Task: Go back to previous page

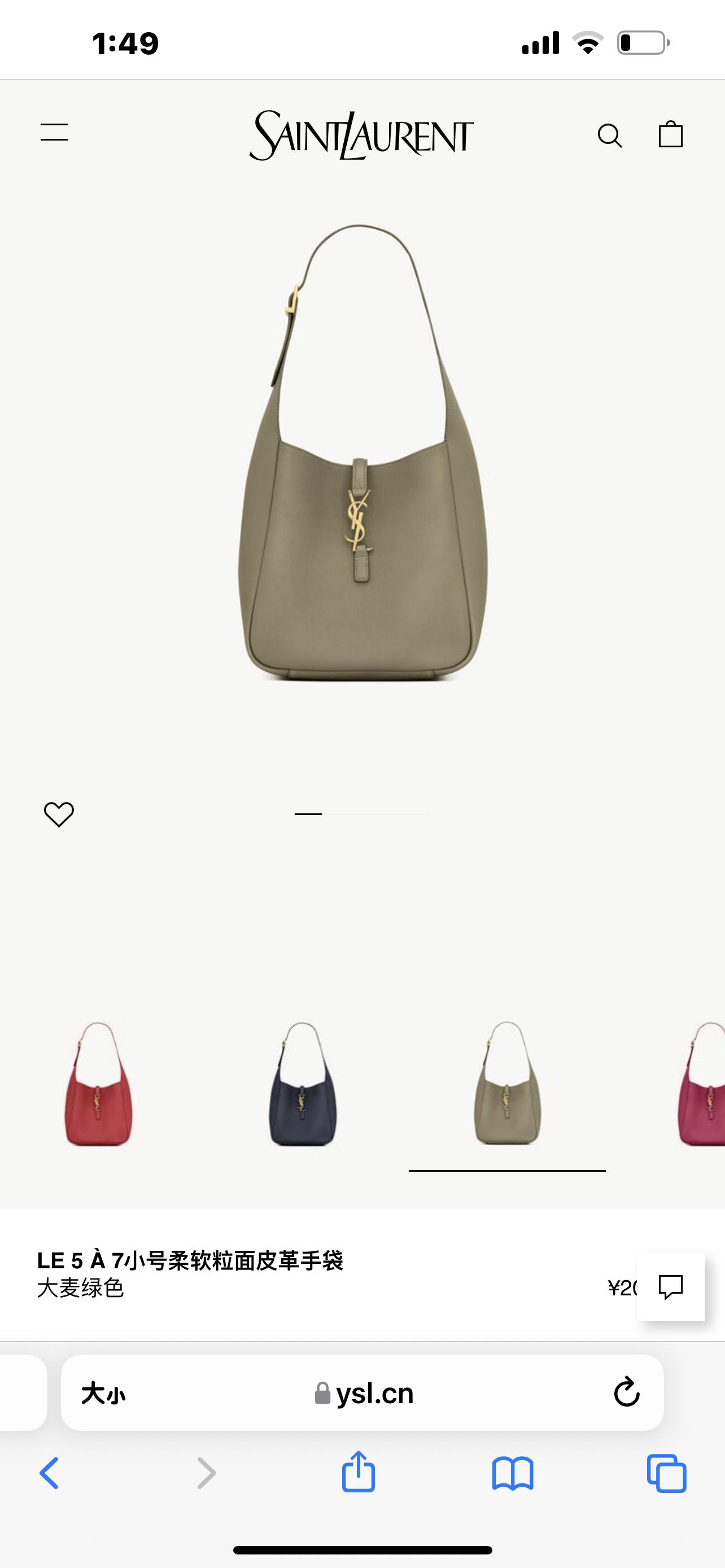Action: (49, 1473)
